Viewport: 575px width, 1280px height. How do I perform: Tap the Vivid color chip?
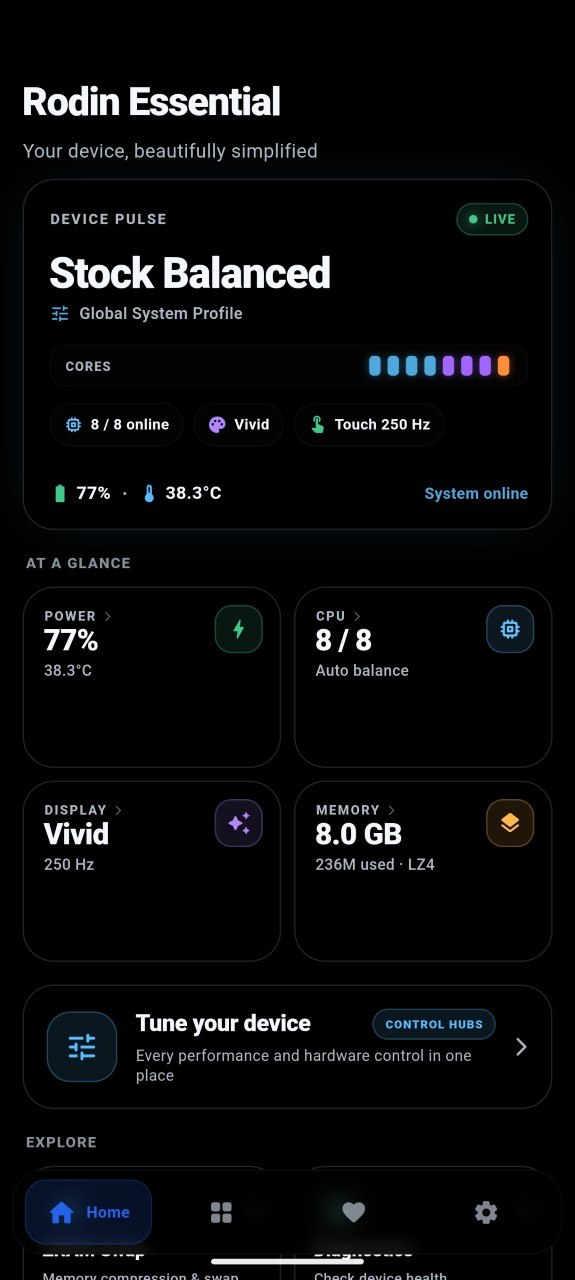point(238,424)
